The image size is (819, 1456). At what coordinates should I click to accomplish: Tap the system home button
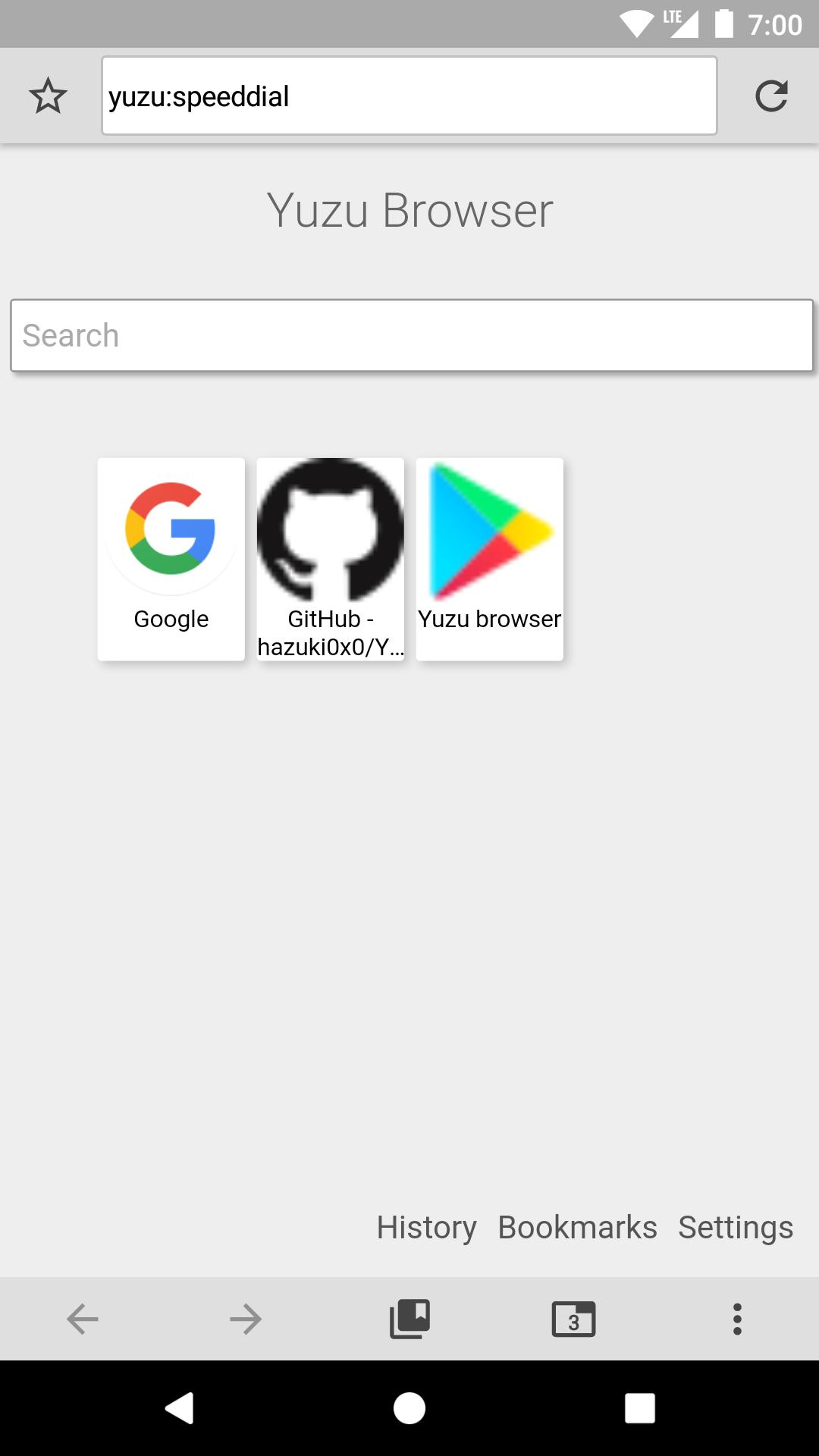409,1409
